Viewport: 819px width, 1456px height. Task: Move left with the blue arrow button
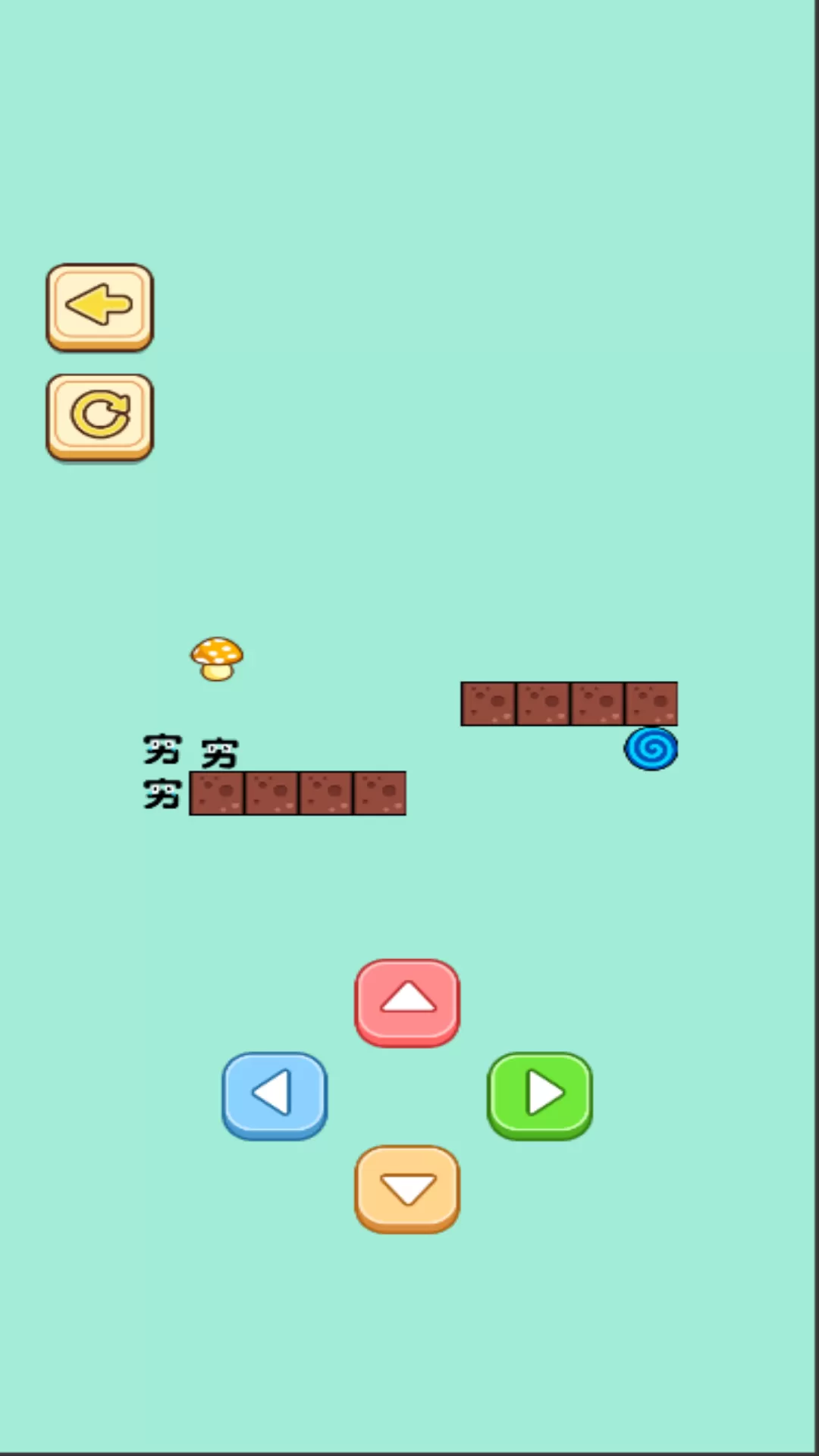[275, 1094]
